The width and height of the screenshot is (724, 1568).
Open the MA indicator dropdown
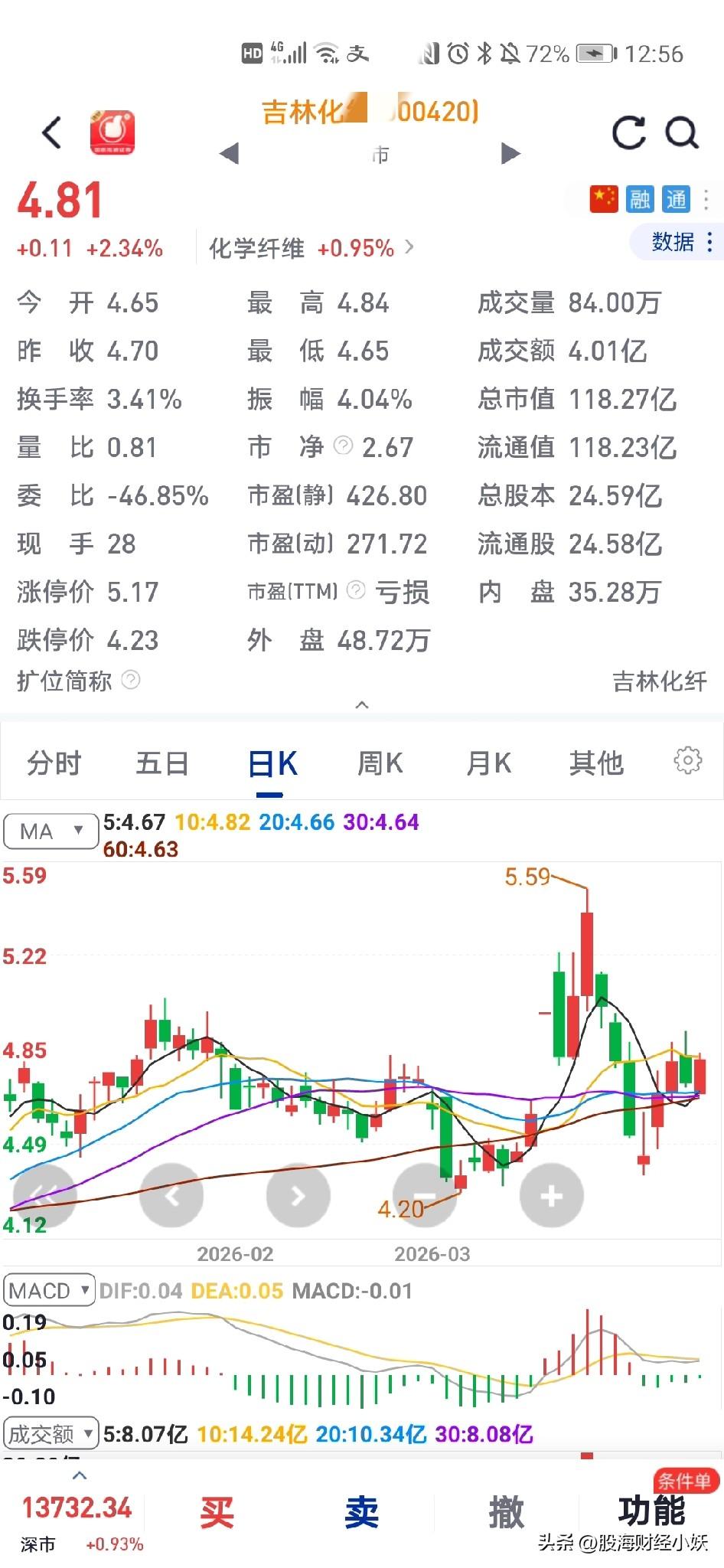tap(51, 830)
